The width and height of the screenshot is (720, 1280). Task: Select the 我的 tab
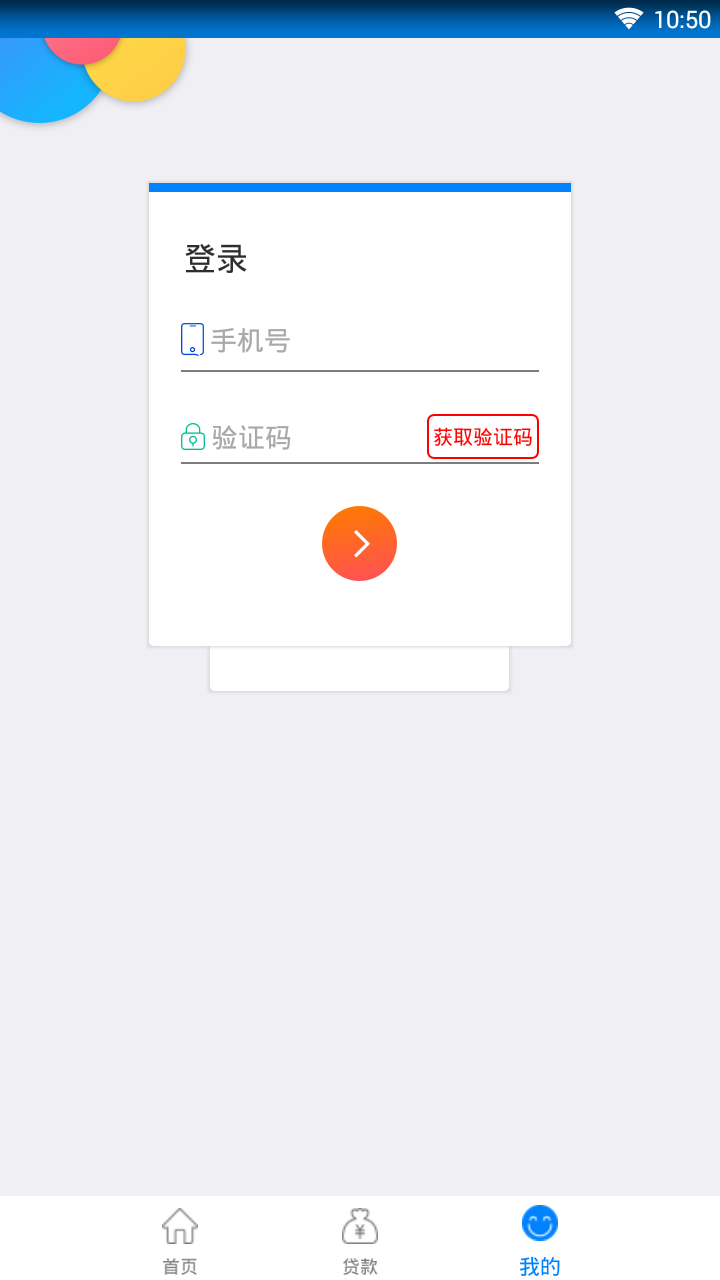[540, 1240]
